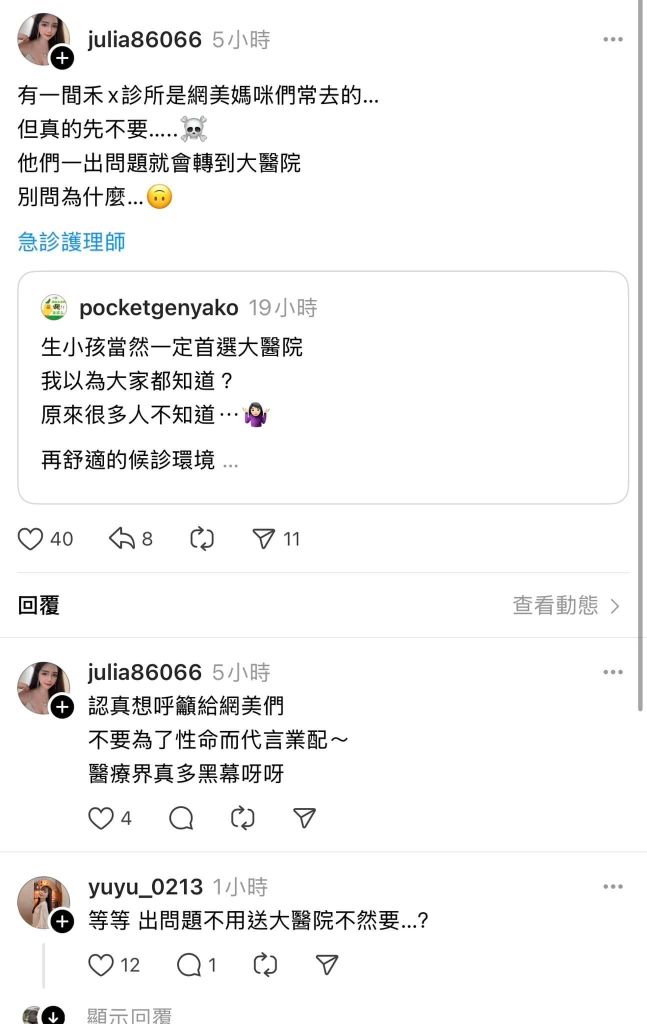Reply to yuyu_0213's comment
This screenshot has width=647, height=1024.
[x=188, y=965]
